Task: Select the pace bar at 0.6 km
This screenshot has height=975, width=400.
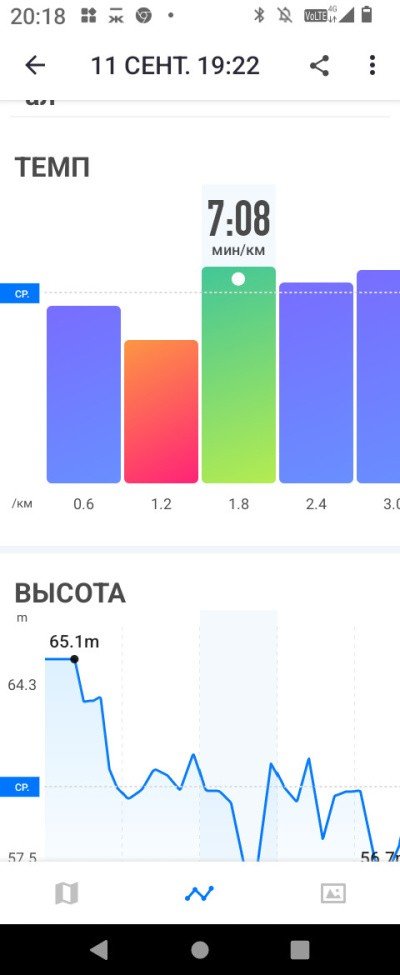Action: 83,394
